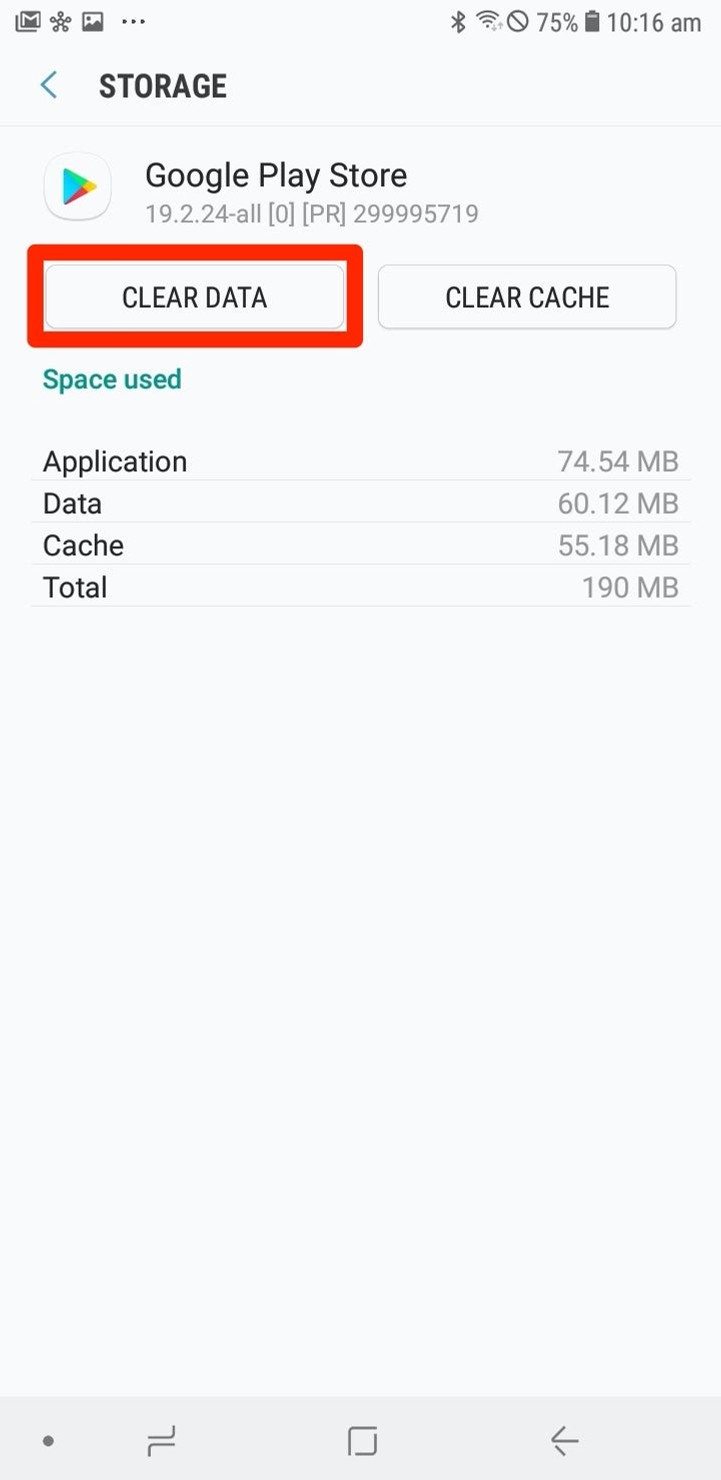Tap the home button in navigation bar
Image resolution: width=721 pixels, height=1480 pixels.
[360, 1441]
